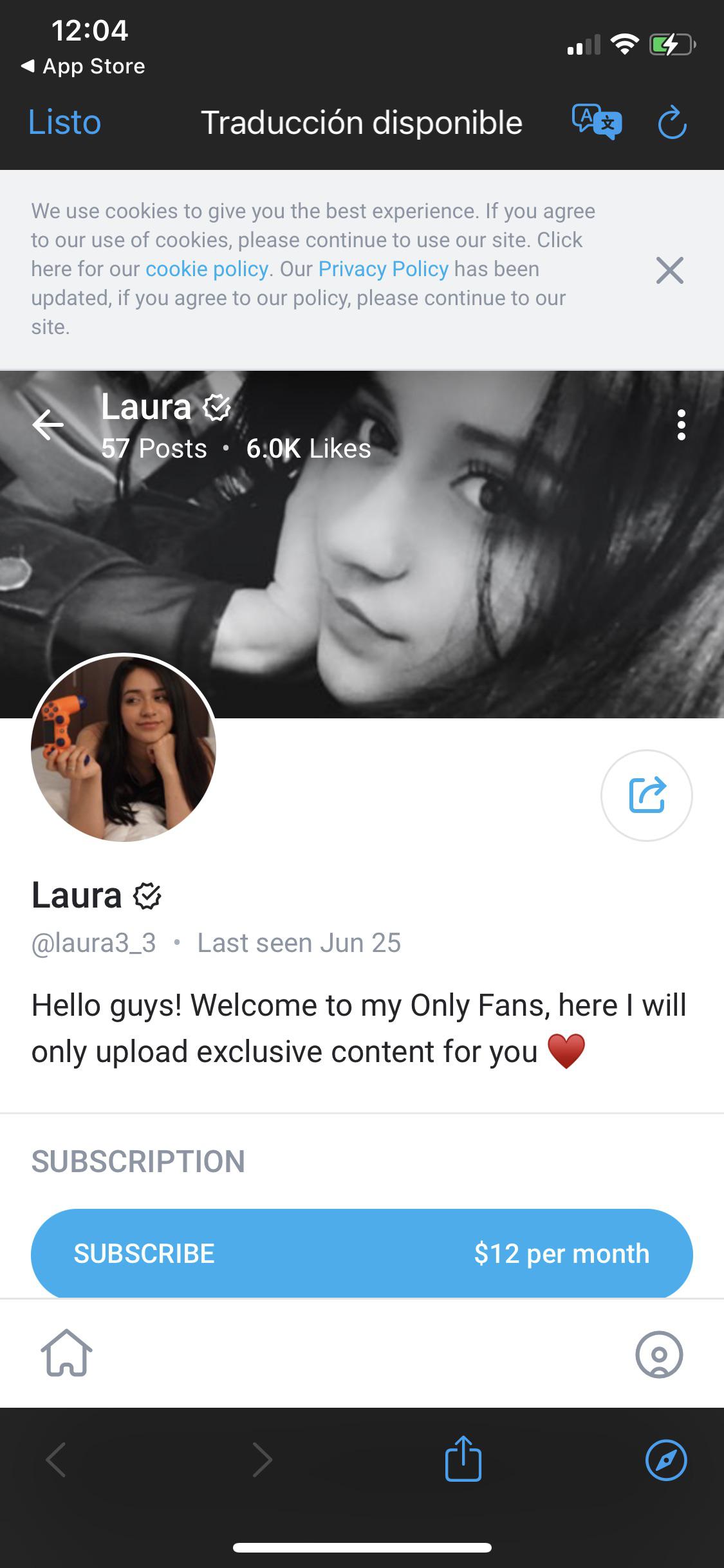Go to the home tab
The image size is (724, 1568).
(67, 1353)
